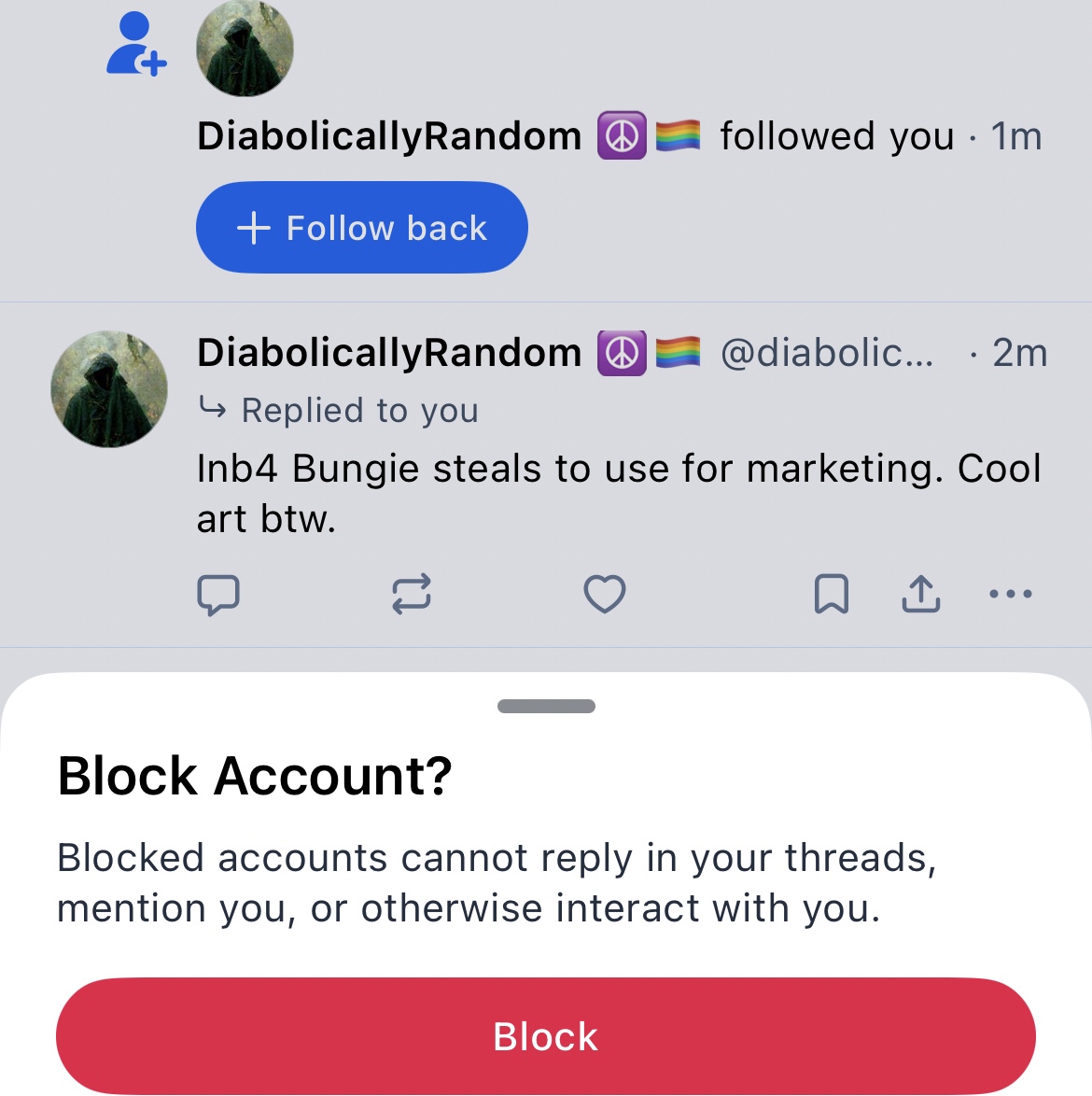Open the more options ellipsis on the reply

(1011, 594)
